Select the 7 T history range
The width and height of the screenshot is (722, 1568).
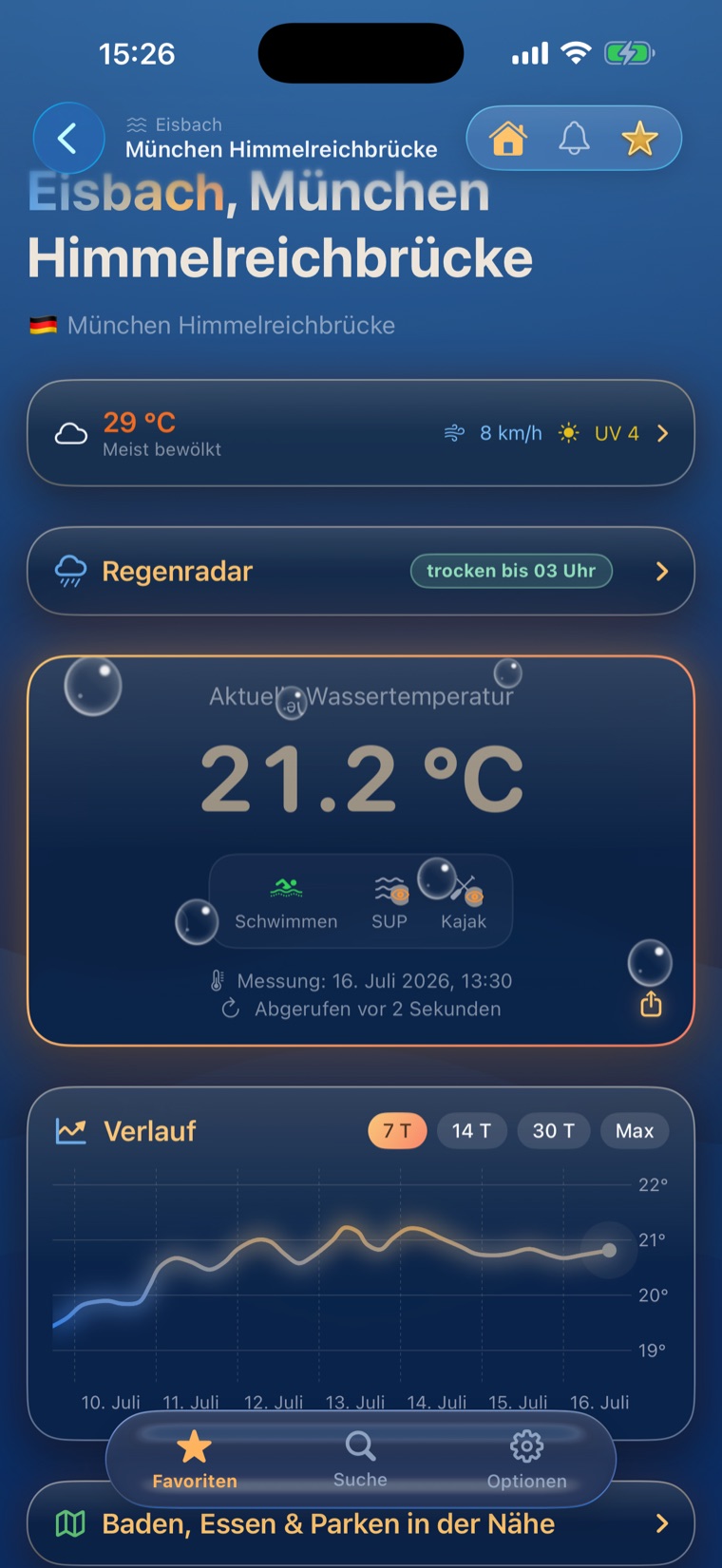tap(397, 1130)
